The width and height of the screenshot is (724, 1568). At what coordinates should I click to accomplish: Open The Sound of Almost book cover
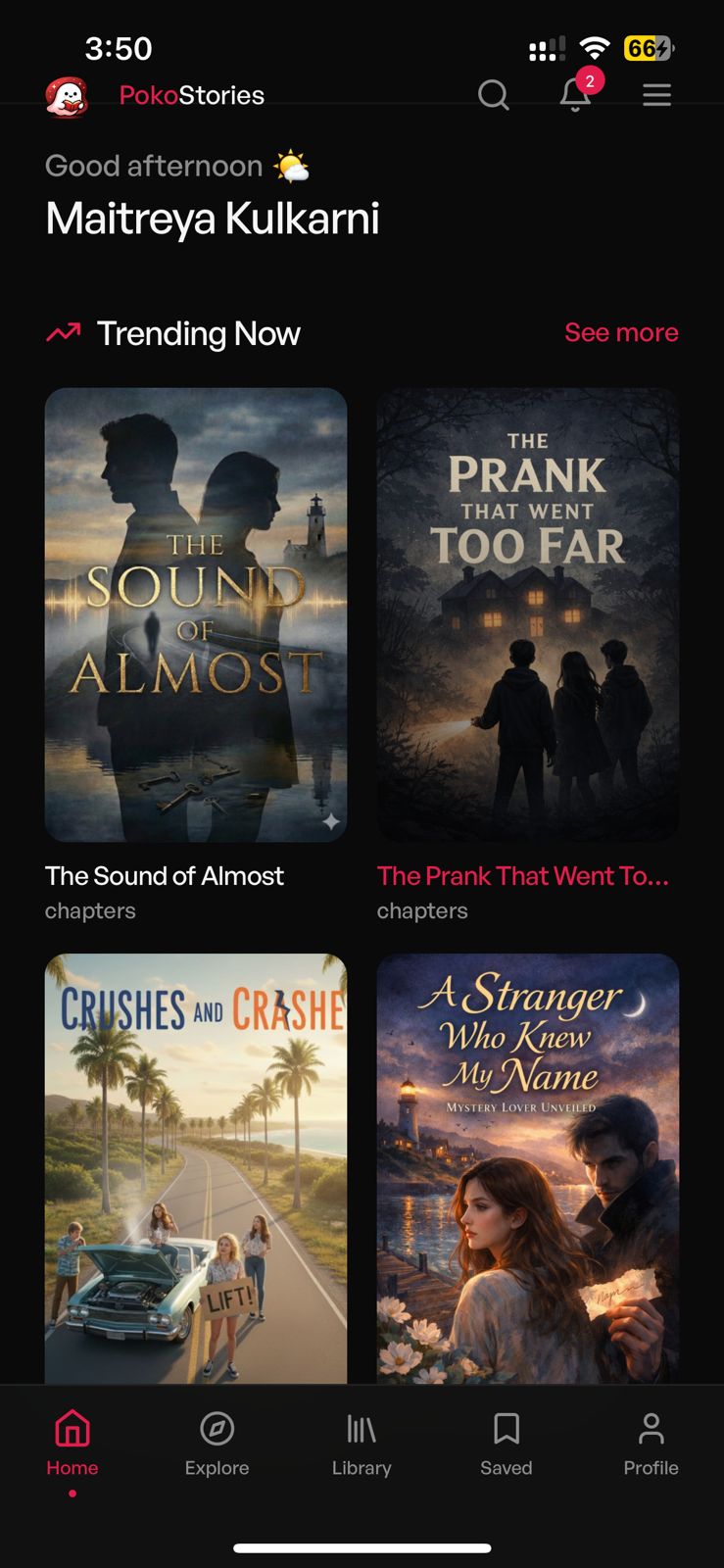tap(196, 614)
